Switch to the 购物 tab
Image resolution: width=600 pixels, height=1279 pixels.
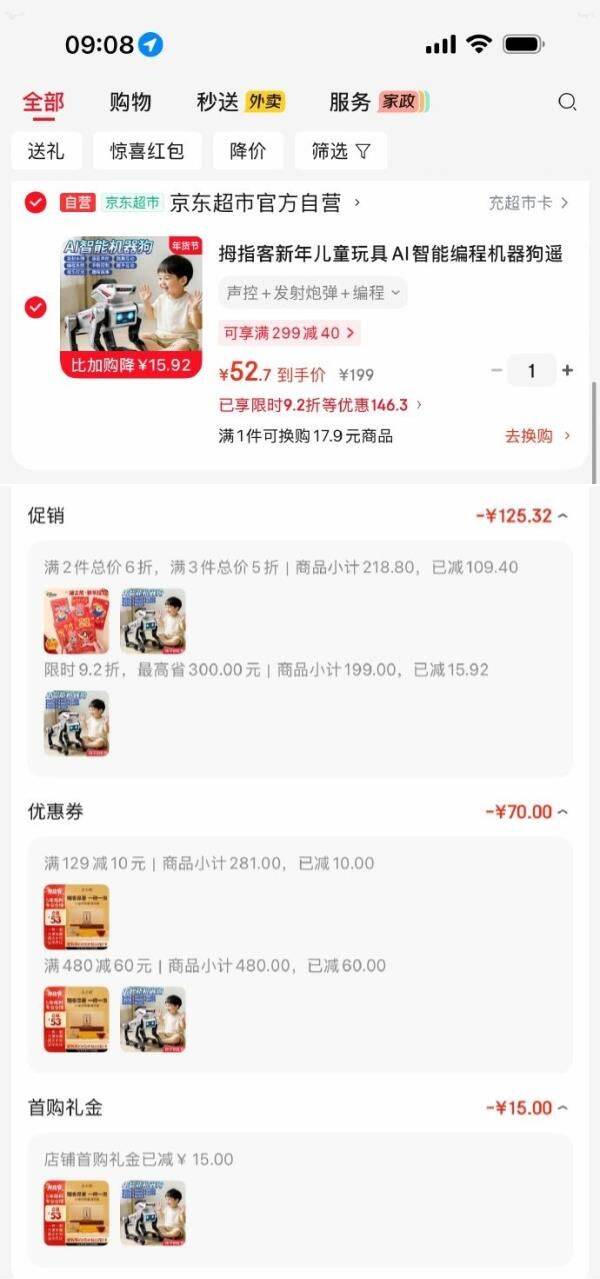[130, 102]
